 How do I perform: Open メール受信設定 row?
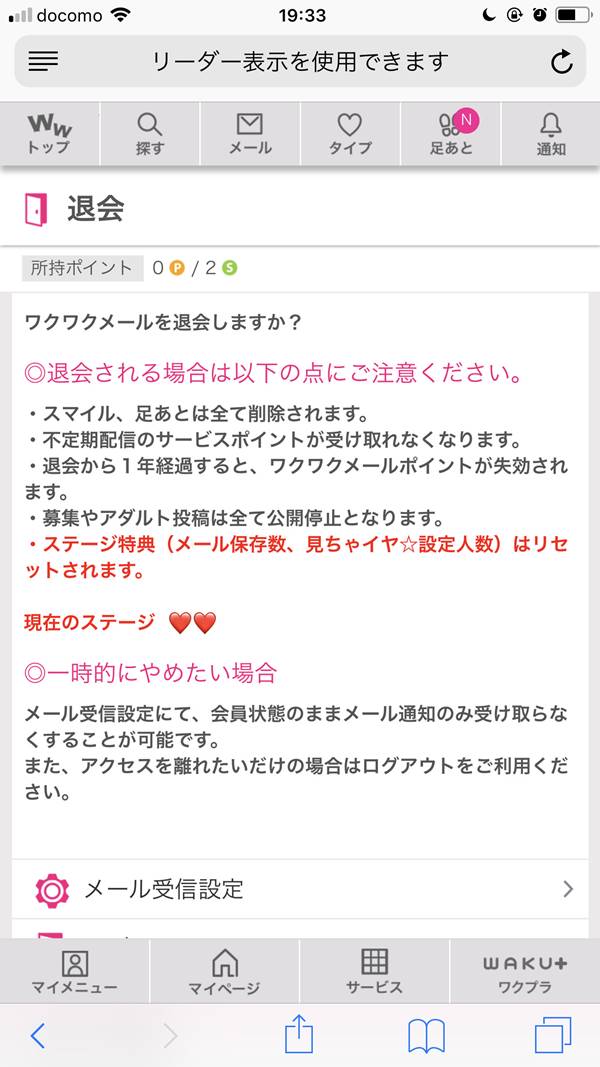(x=300, y=888)
